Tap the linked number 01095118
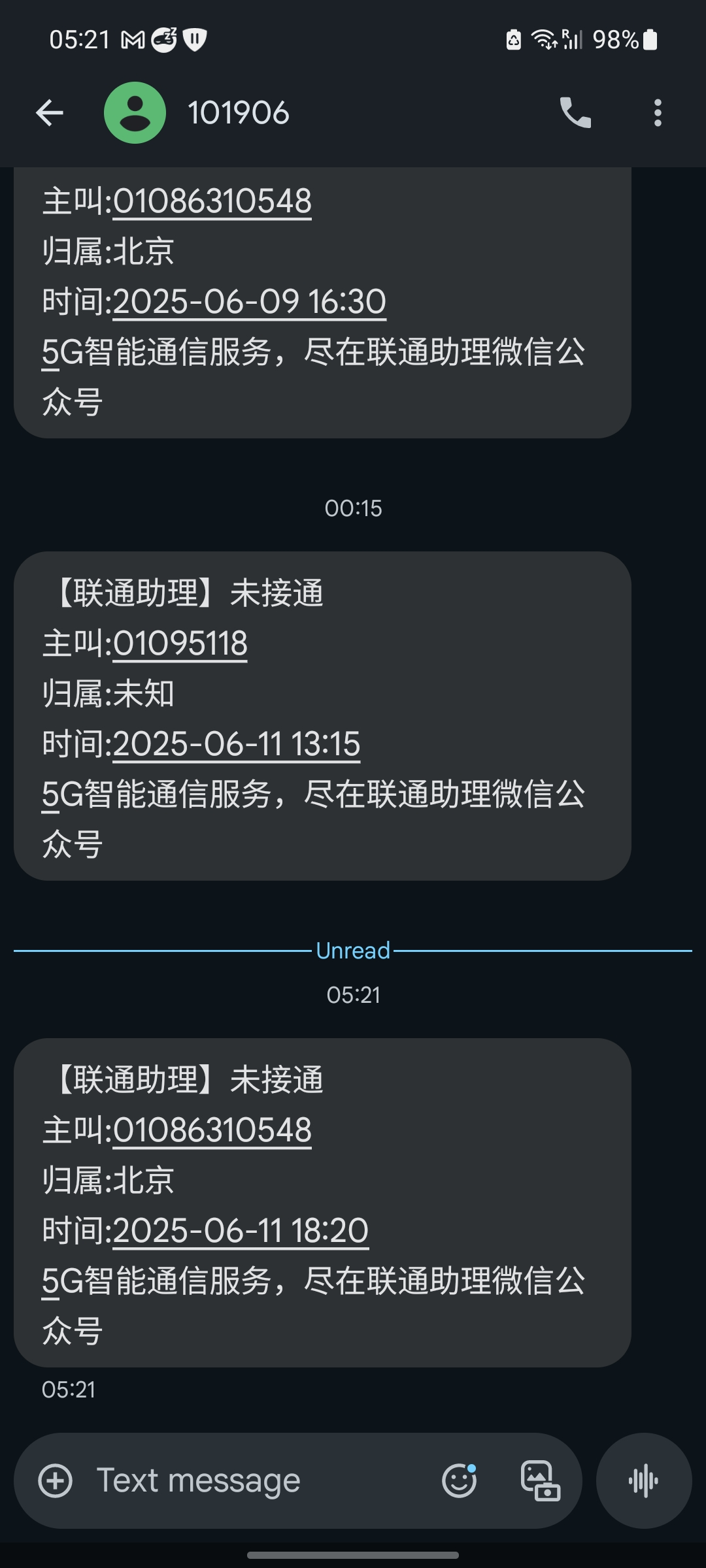This screenshot has width=706, height=1568. (180, 644)
